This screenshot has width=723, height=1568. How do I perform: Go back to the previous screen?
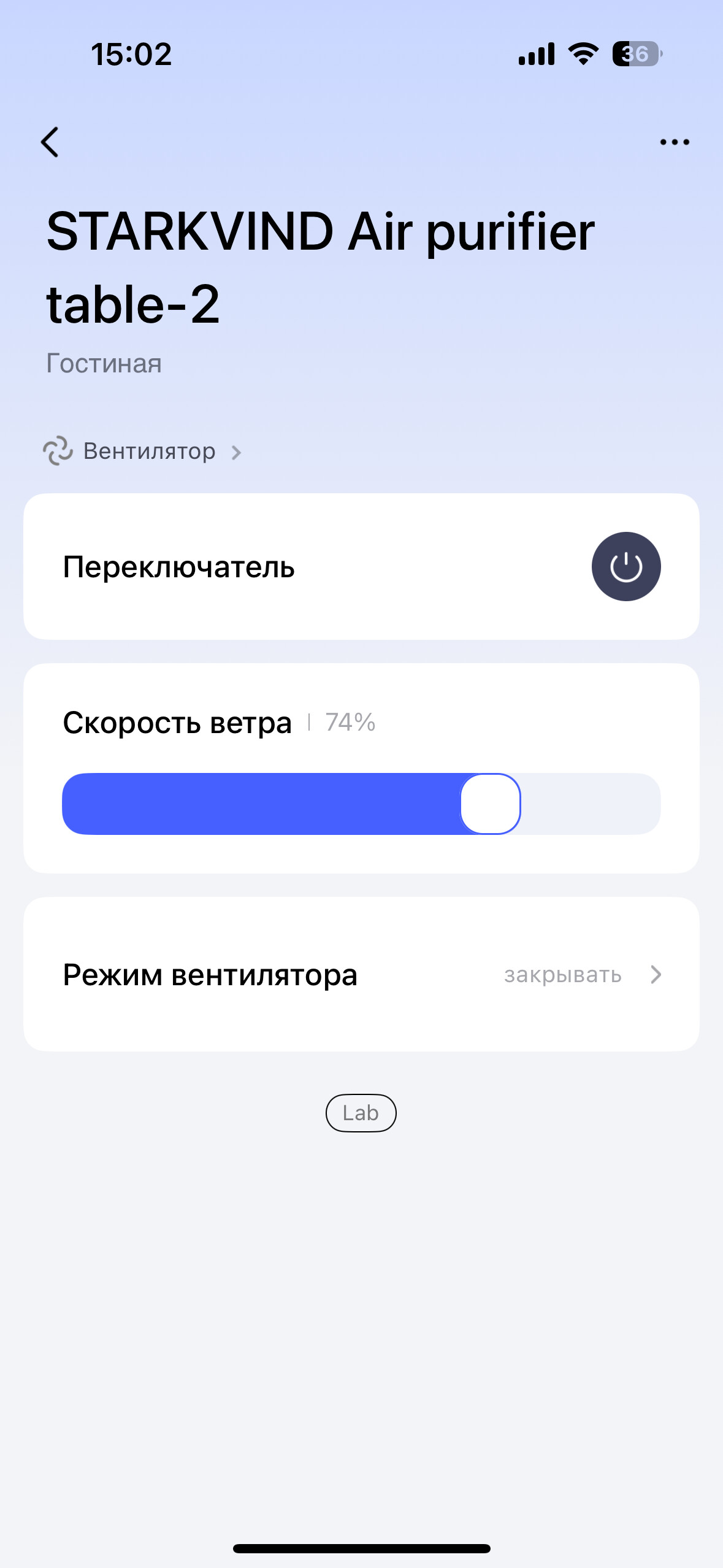click(50, 142)
